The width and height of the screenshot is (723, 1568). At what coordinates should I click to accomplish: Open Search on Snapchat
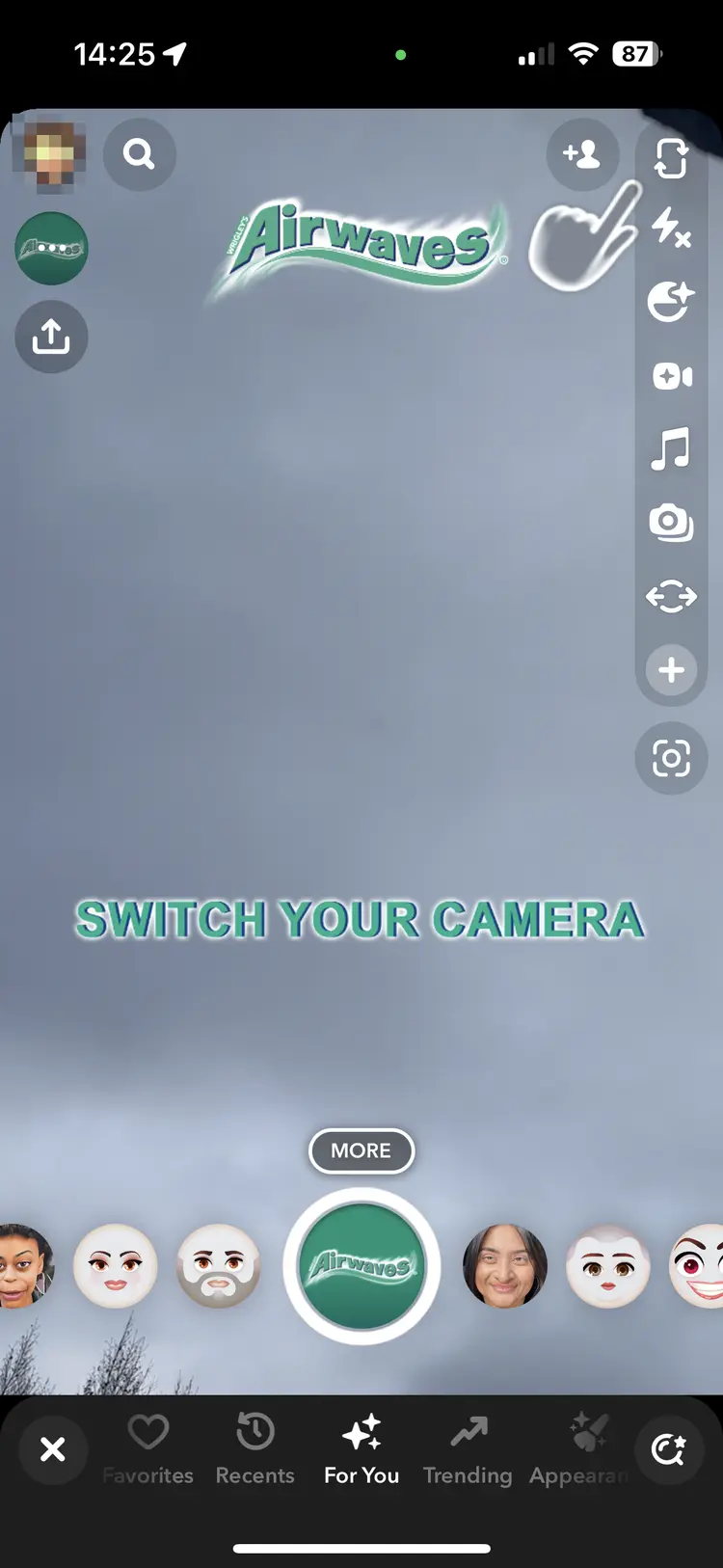[x=139, y=154]
